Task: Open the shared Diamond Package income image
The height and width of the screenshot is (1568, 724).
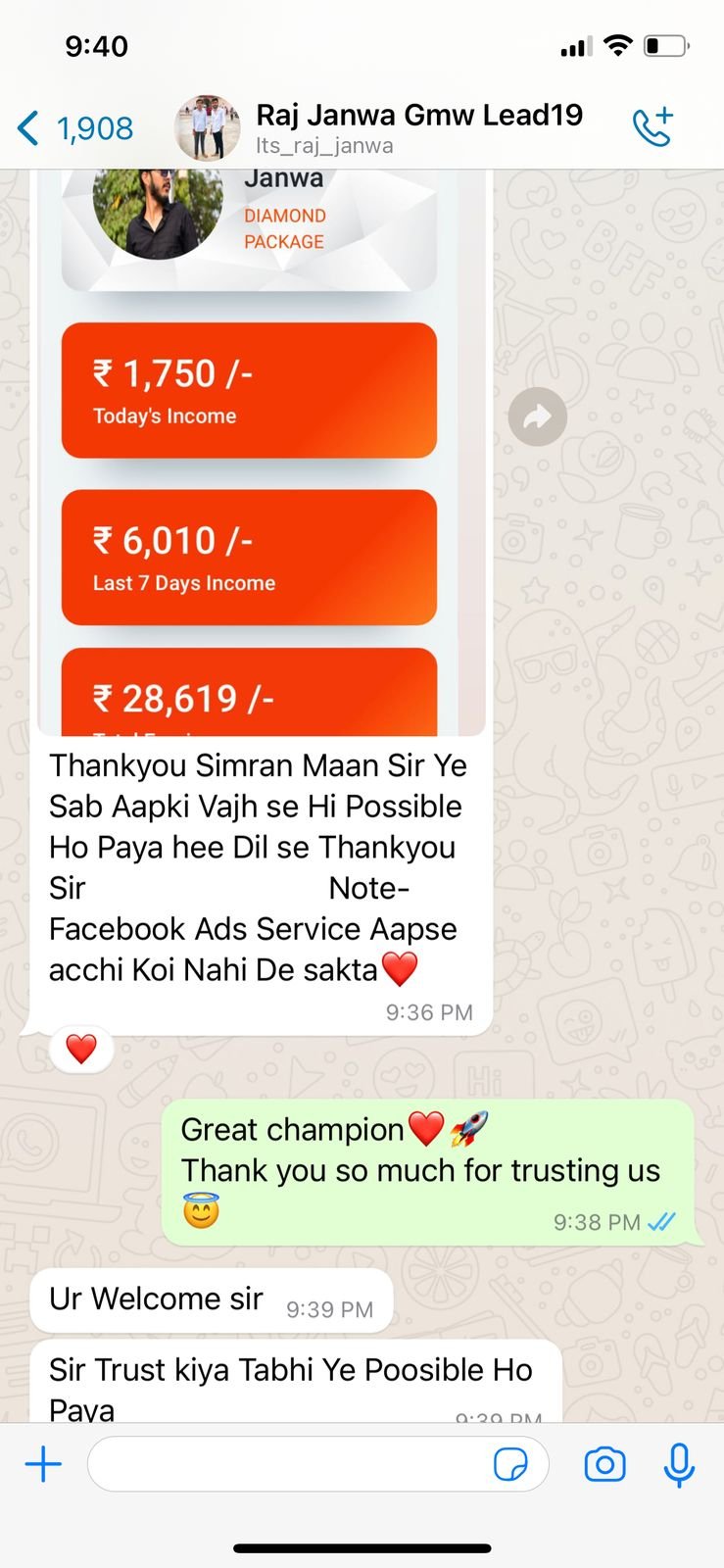Action: 262,453
